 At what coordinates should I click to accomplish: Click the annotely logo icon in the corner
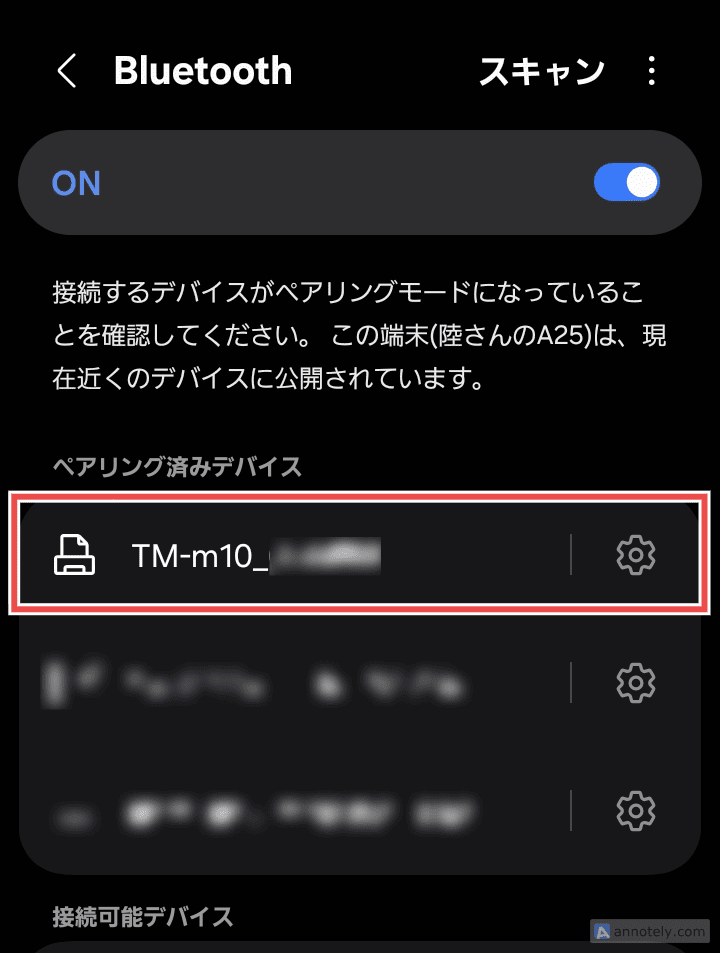605,931
